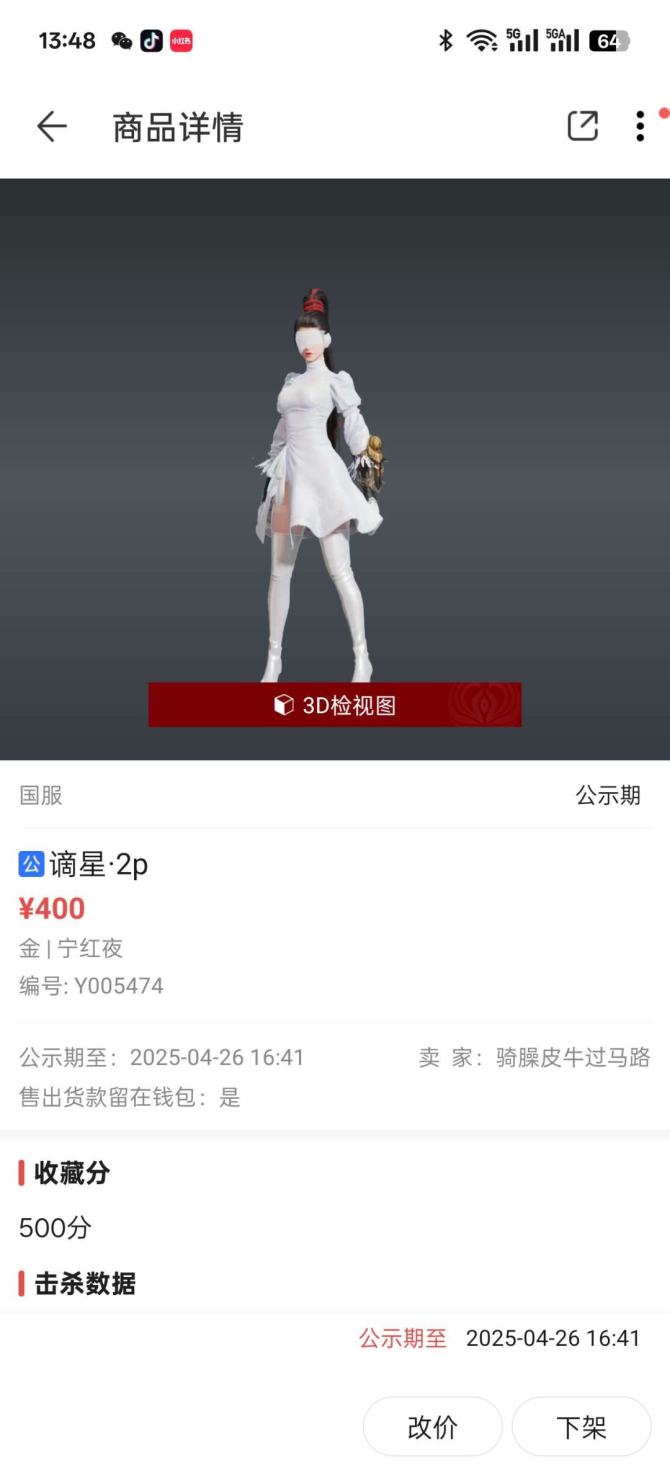Open the three-dot overflow menu
Viewport: 670px width, 1473px height.
coord(640,126)
